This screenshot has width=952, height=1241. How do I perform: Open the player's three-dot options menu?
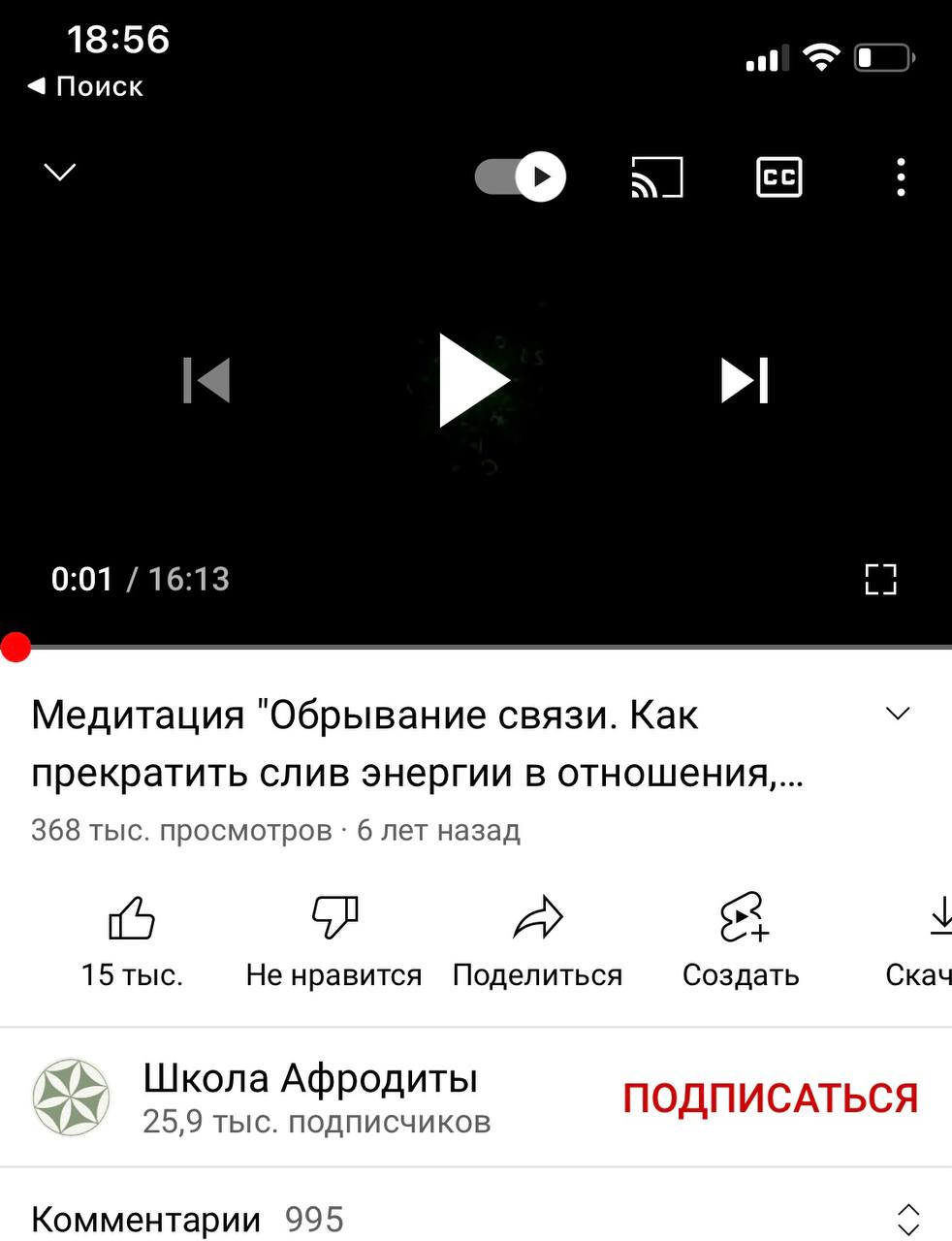click(901, 177)
